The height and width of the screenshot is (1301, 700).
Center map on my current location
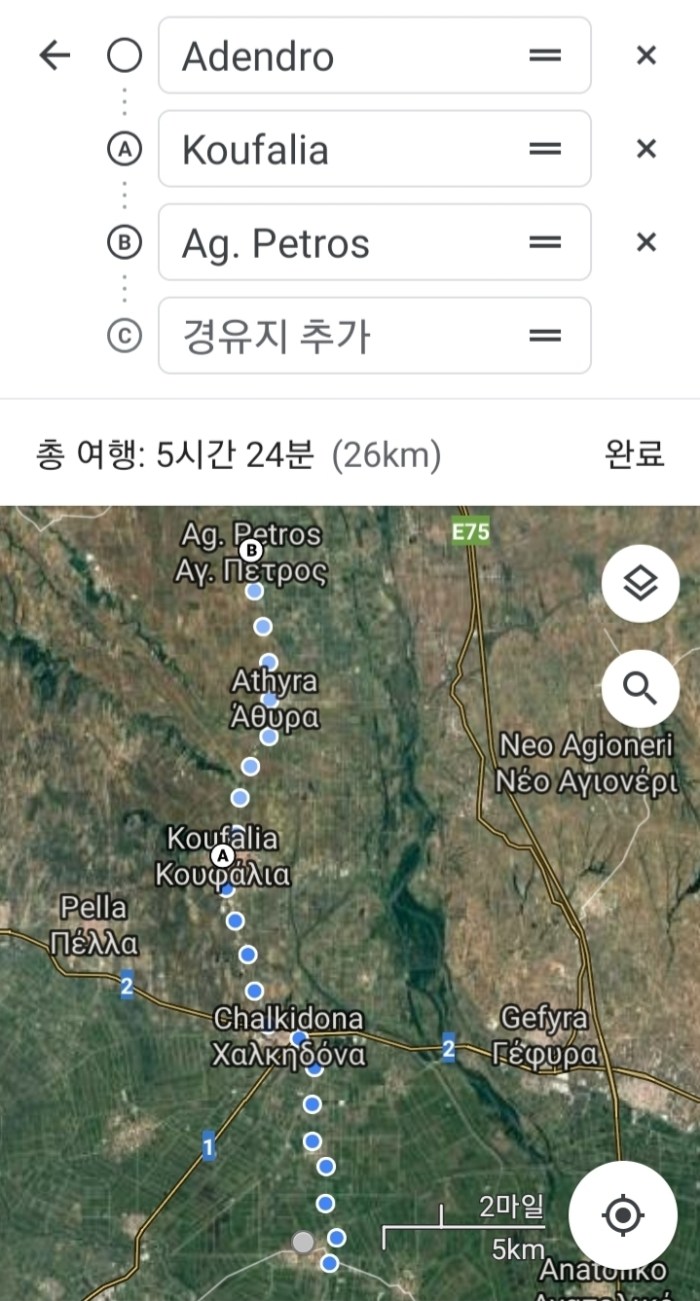(622, 1215)
